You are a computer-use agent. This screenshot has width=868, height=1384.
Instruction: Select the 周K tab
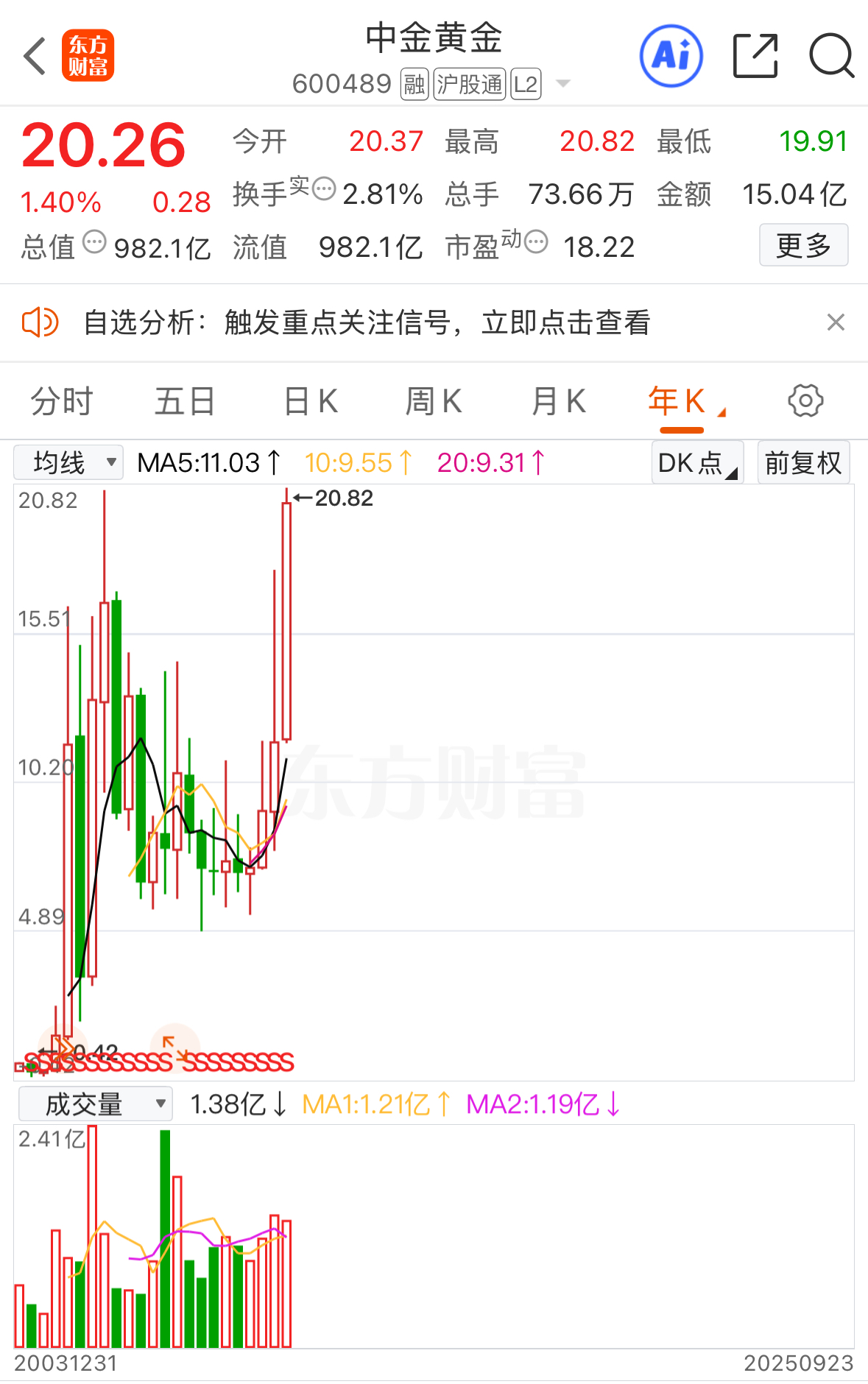click(x=434, y=402)
